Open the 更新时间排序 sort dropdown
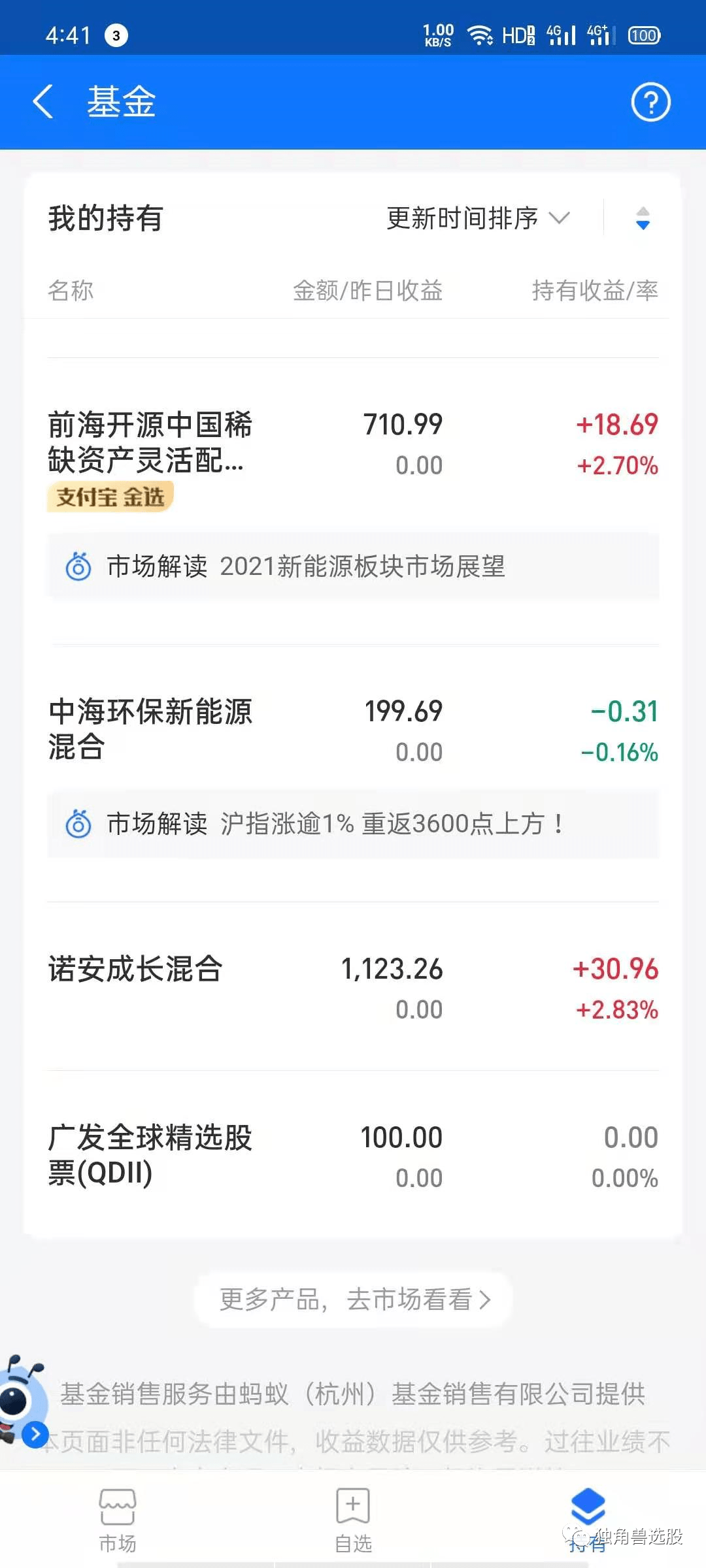The height and width of the screenshot is (1568, 706). tap(478, 218)
